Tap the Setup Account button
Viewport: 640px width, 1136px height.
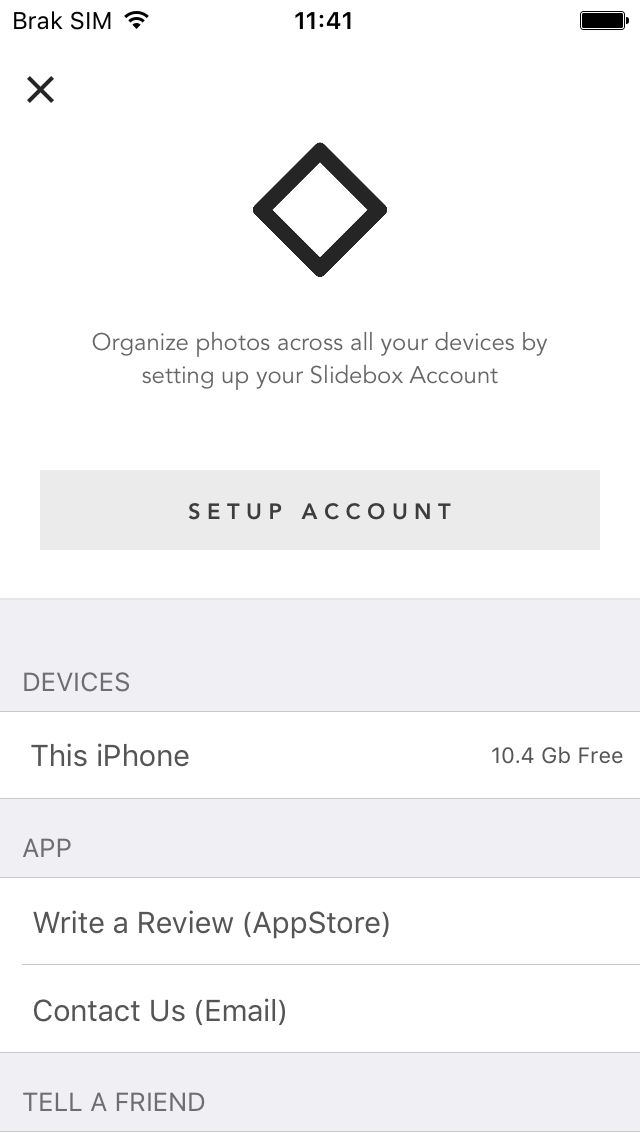point(320,510)
